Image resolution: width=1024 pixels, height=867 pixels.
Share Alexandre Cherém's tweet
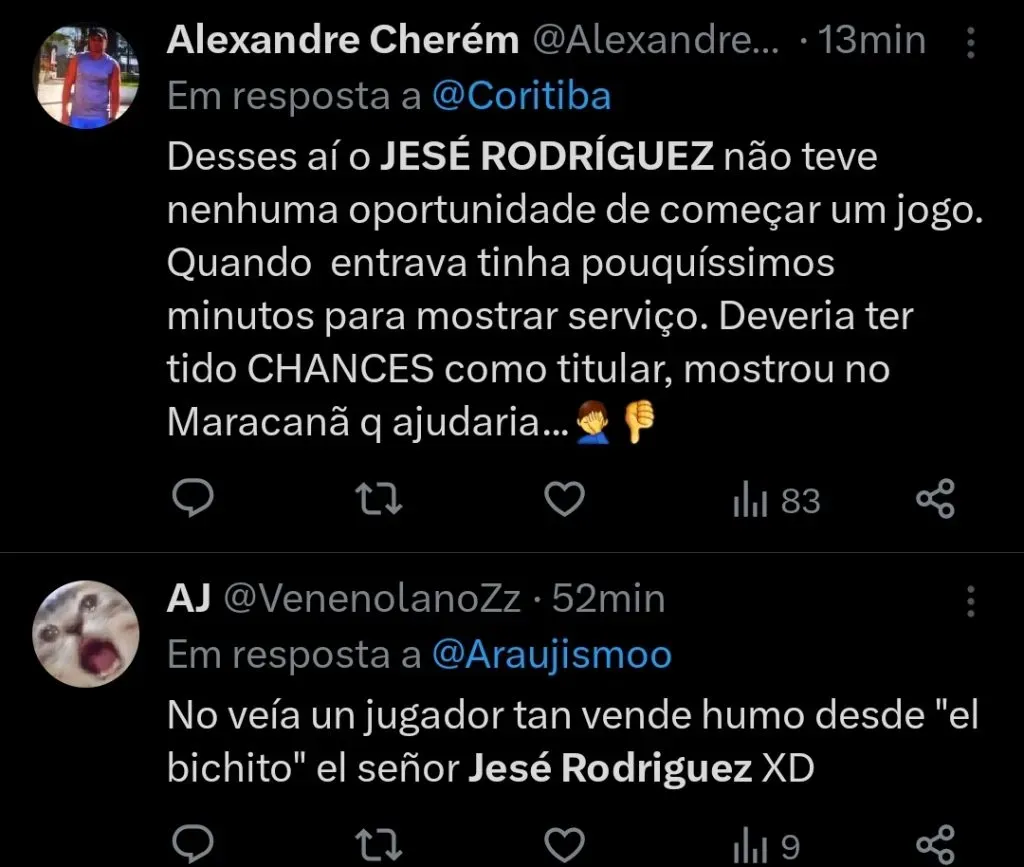936,498
